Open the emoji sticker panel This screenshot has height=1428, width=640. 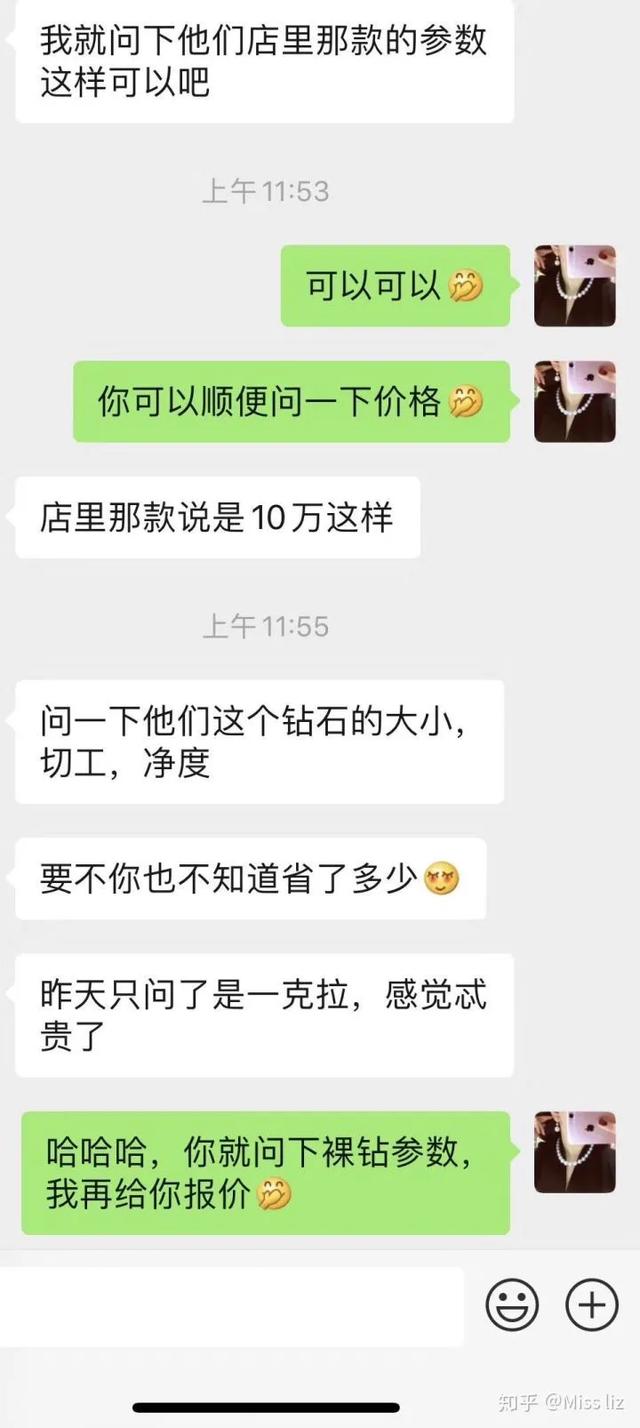tap(512, 1305)
